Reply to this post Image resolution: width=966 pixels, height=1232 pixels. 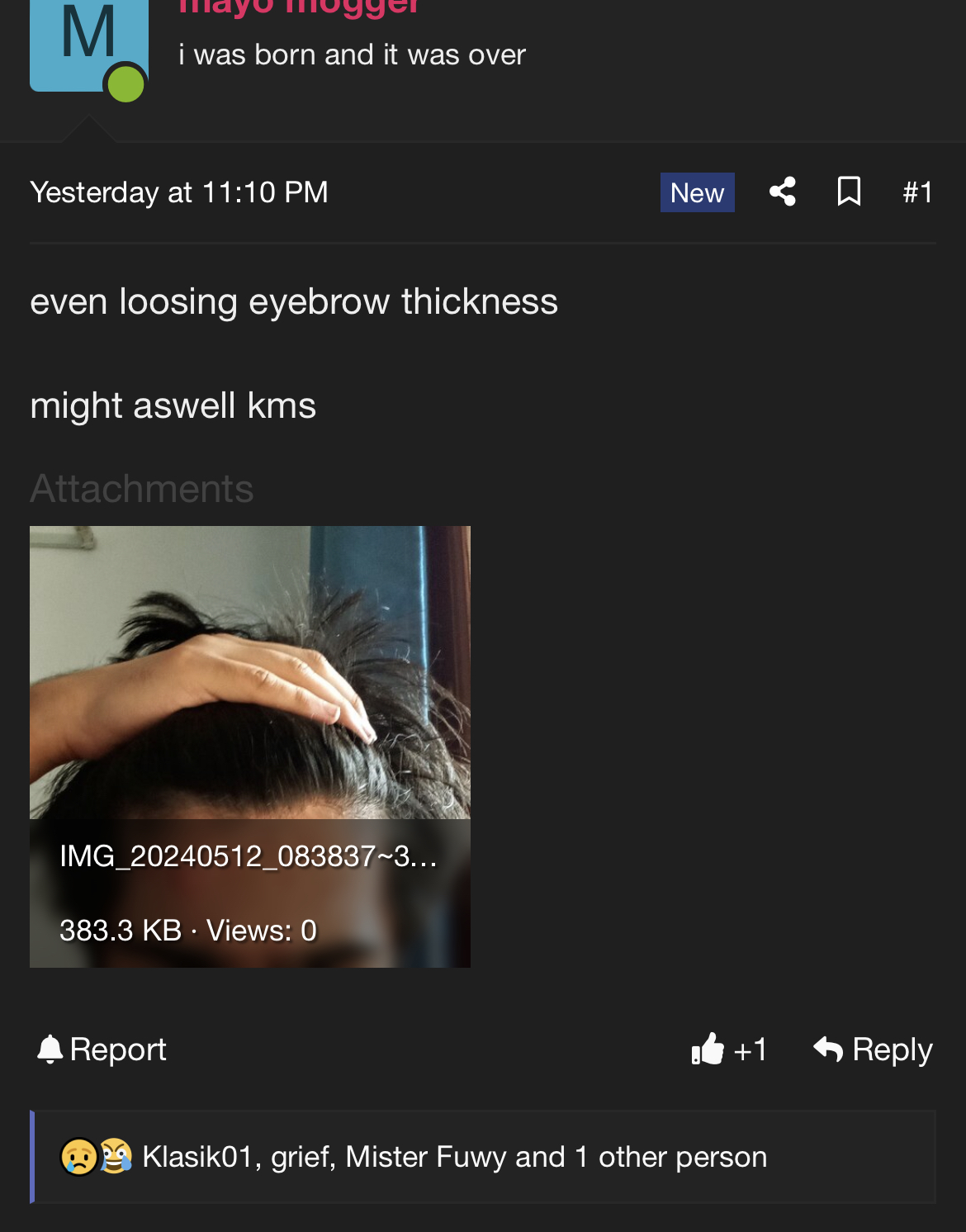(x=874, y=1050)
